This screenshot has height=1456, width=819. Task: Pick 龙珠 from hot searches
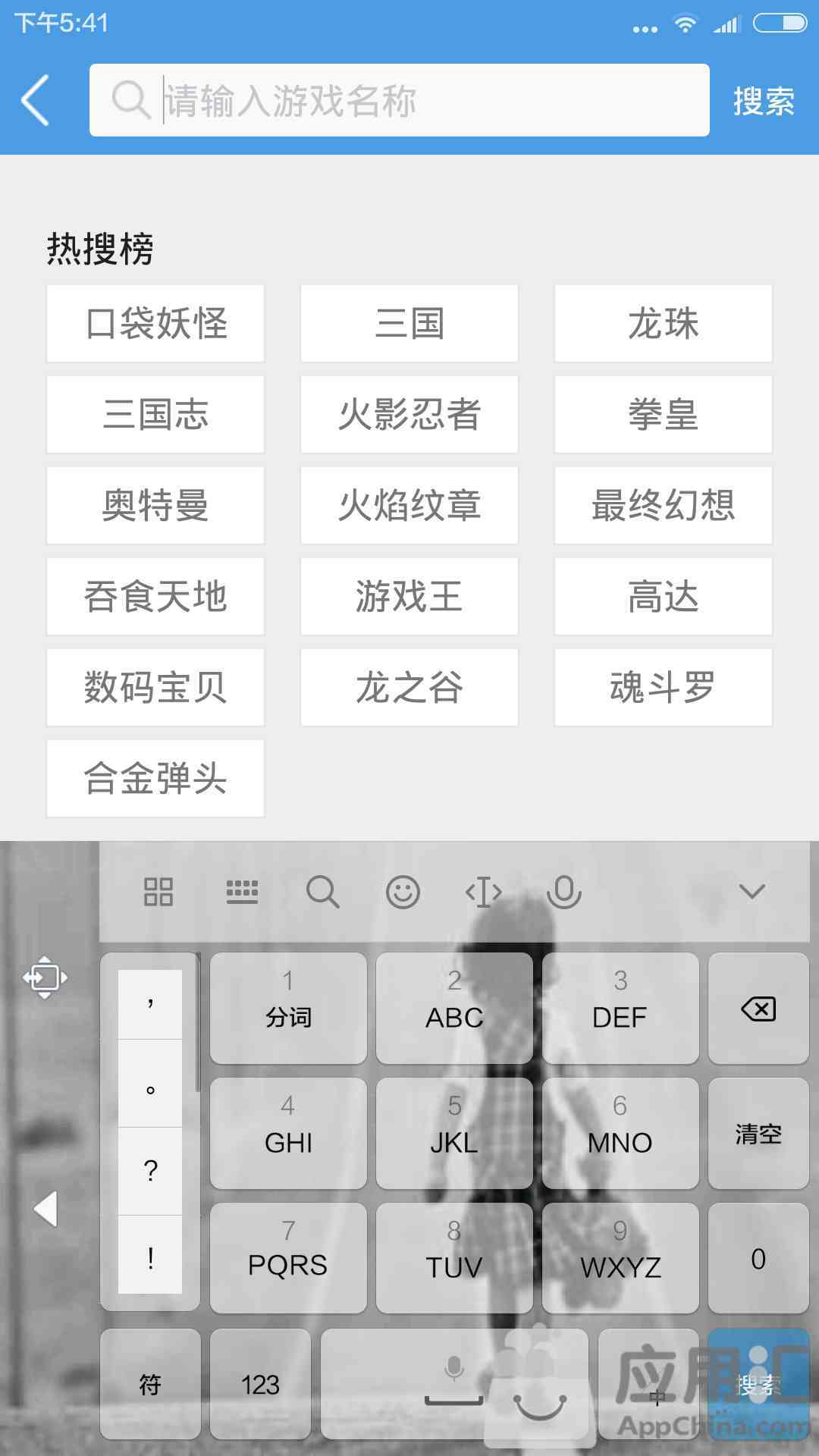(664, 323)
